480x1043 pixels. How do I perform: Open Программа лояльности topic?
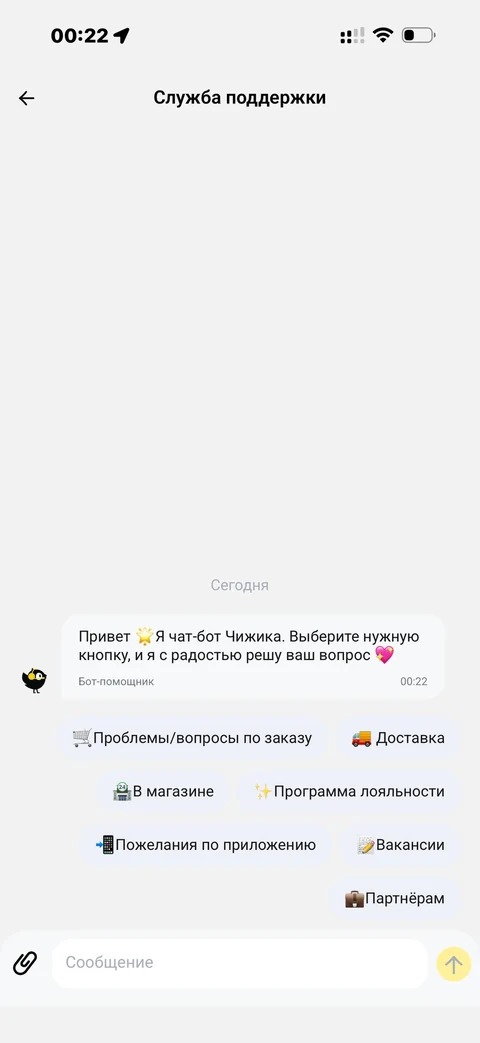(x=349, y=792)
